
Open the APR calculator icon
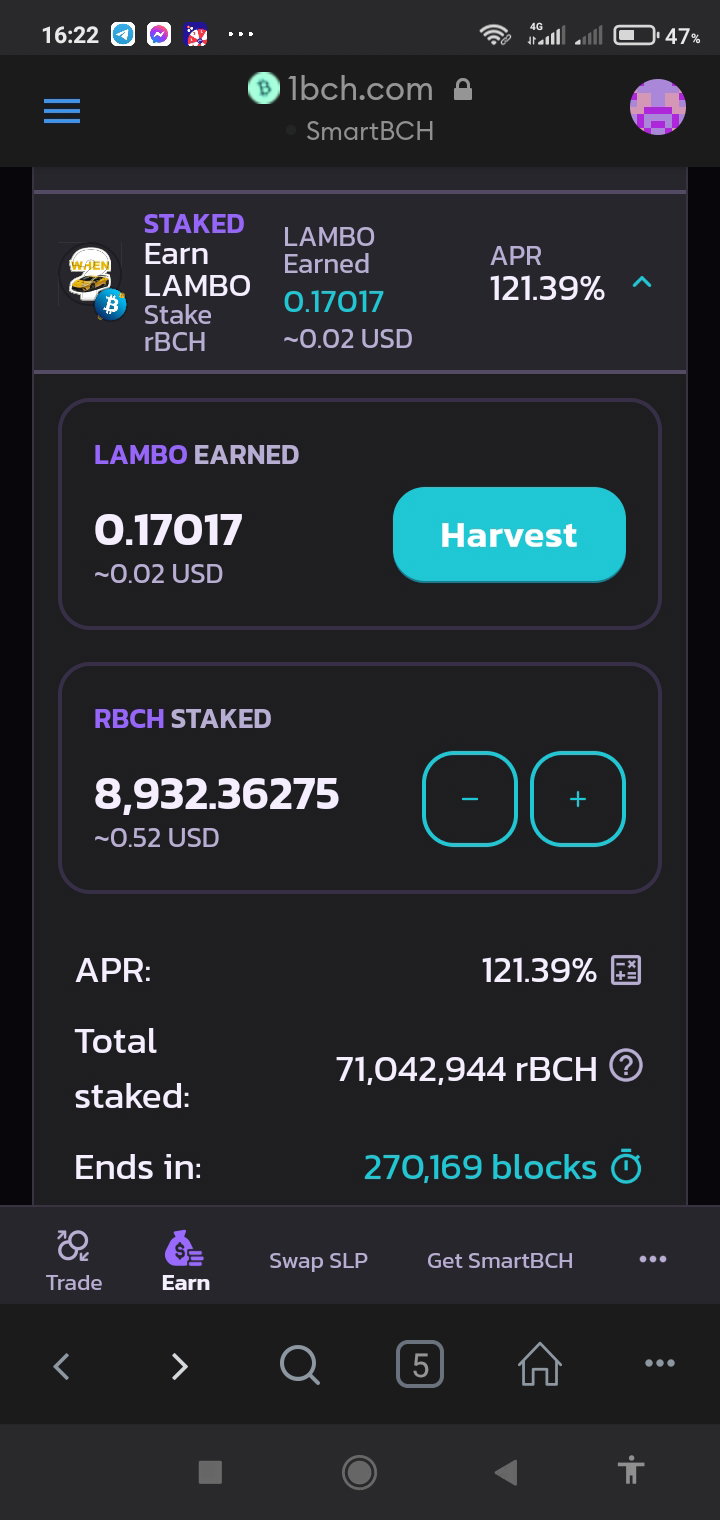click(626, 970)
